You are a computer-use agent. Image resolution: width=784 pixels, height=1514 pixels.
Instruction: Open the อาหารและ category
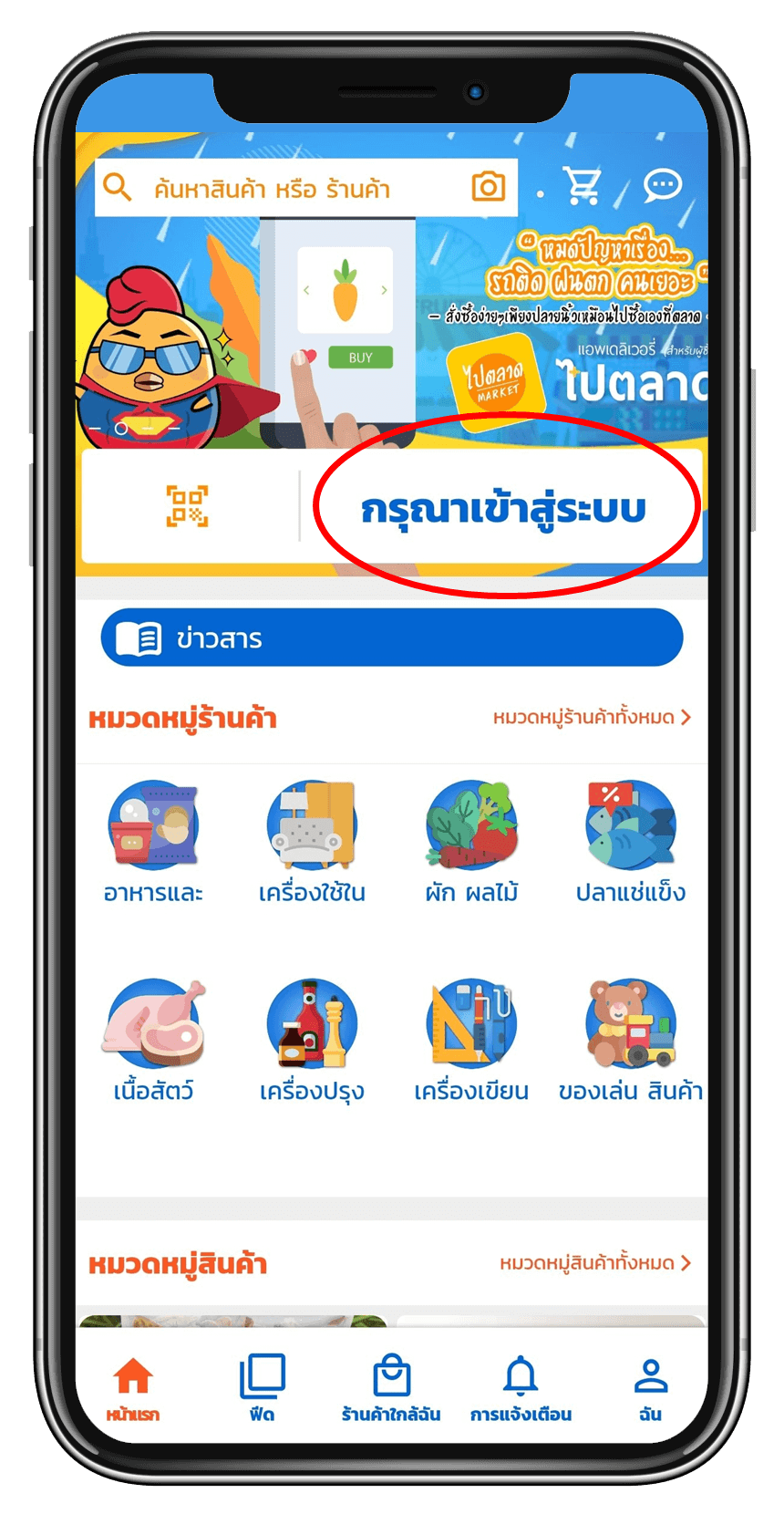pos(153,841)
